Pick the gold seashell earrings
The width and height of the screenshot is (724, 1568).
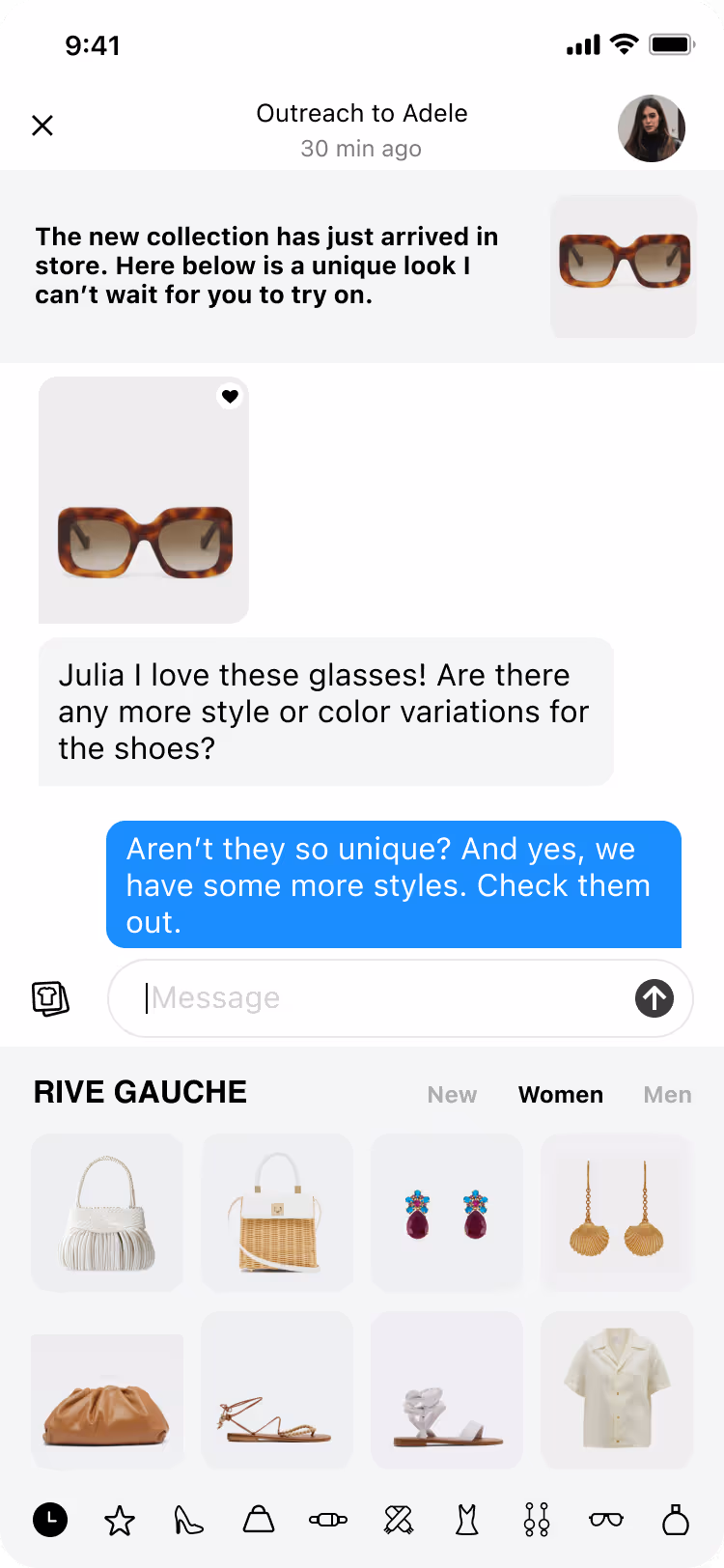coord(617,1213)
